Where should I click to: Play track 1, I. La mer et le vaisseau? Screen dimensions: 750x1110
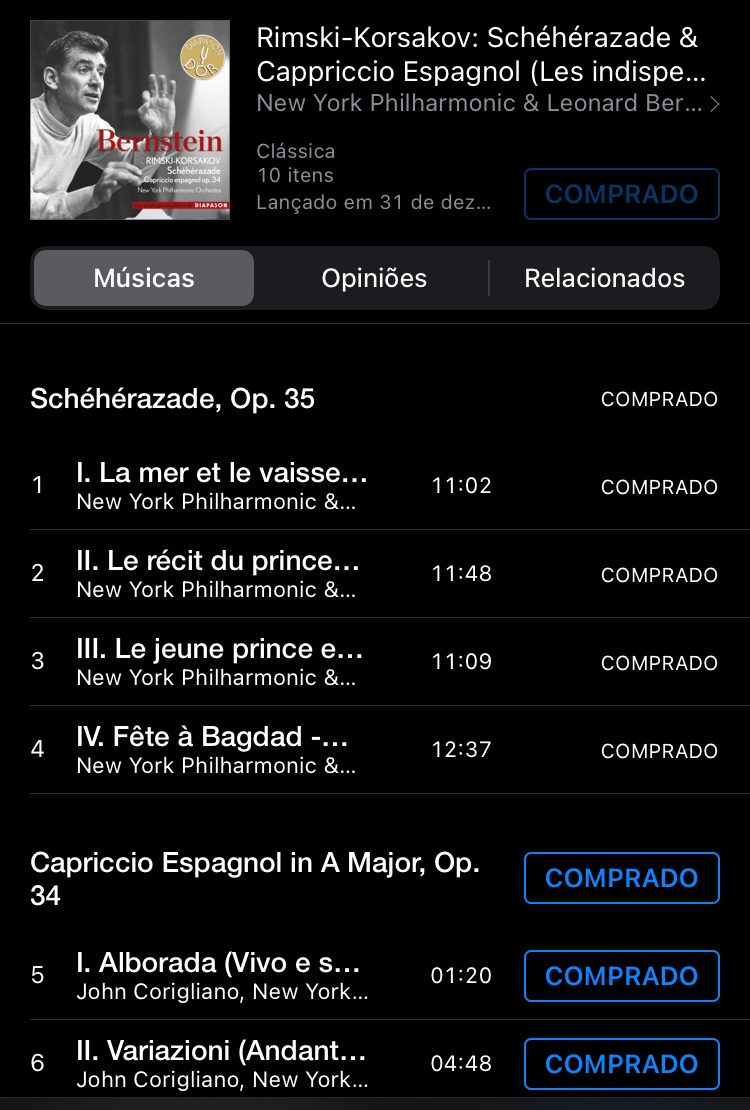point(222,485)
